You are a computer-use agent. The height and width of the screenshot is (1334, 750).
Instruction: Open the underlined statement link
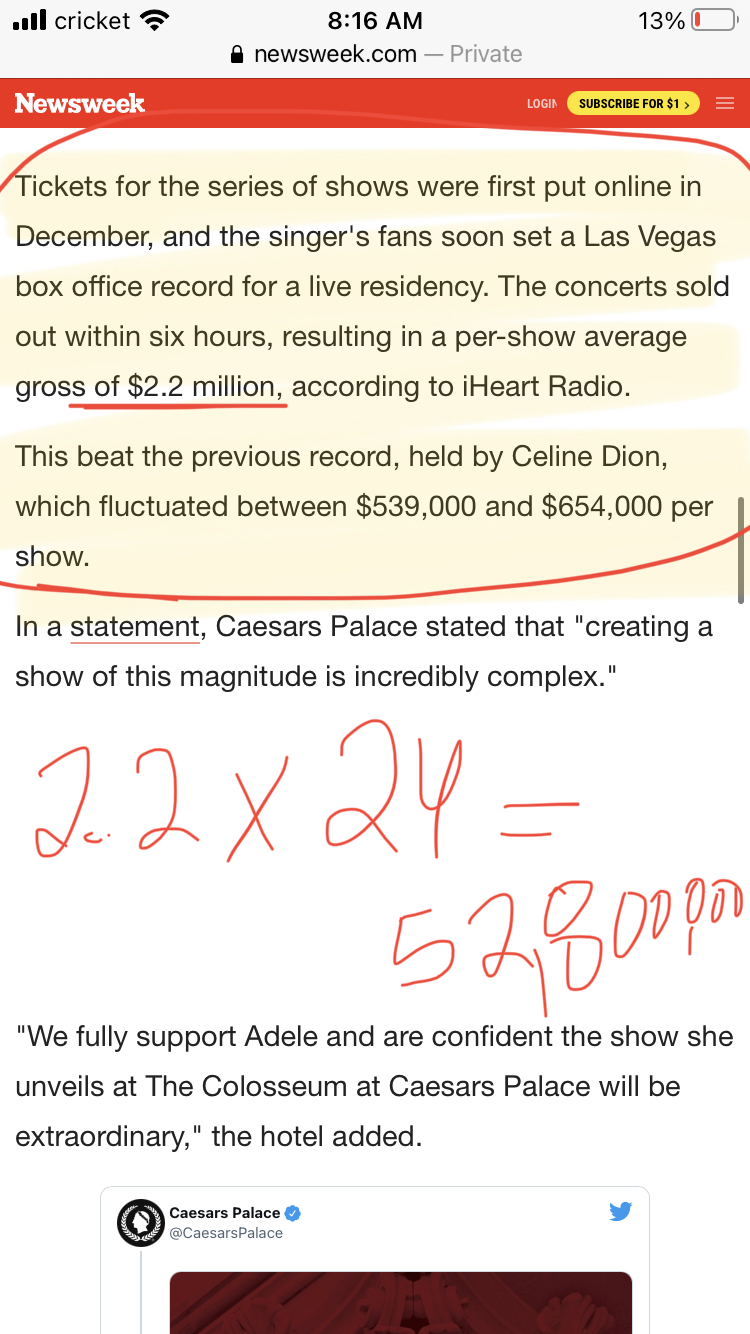coord(135,627)
